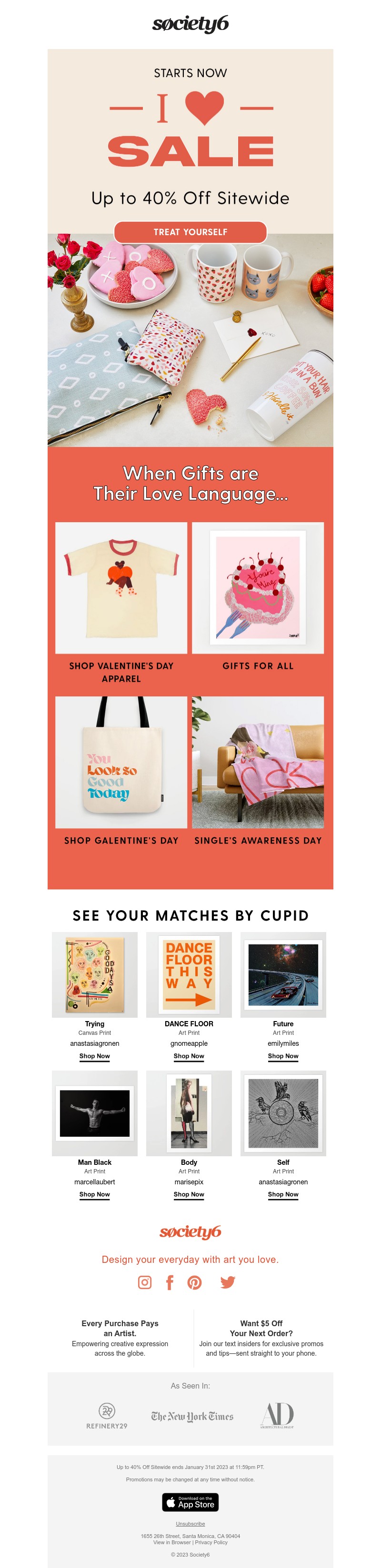Open the Privacy Policy link

(211, 1542)
